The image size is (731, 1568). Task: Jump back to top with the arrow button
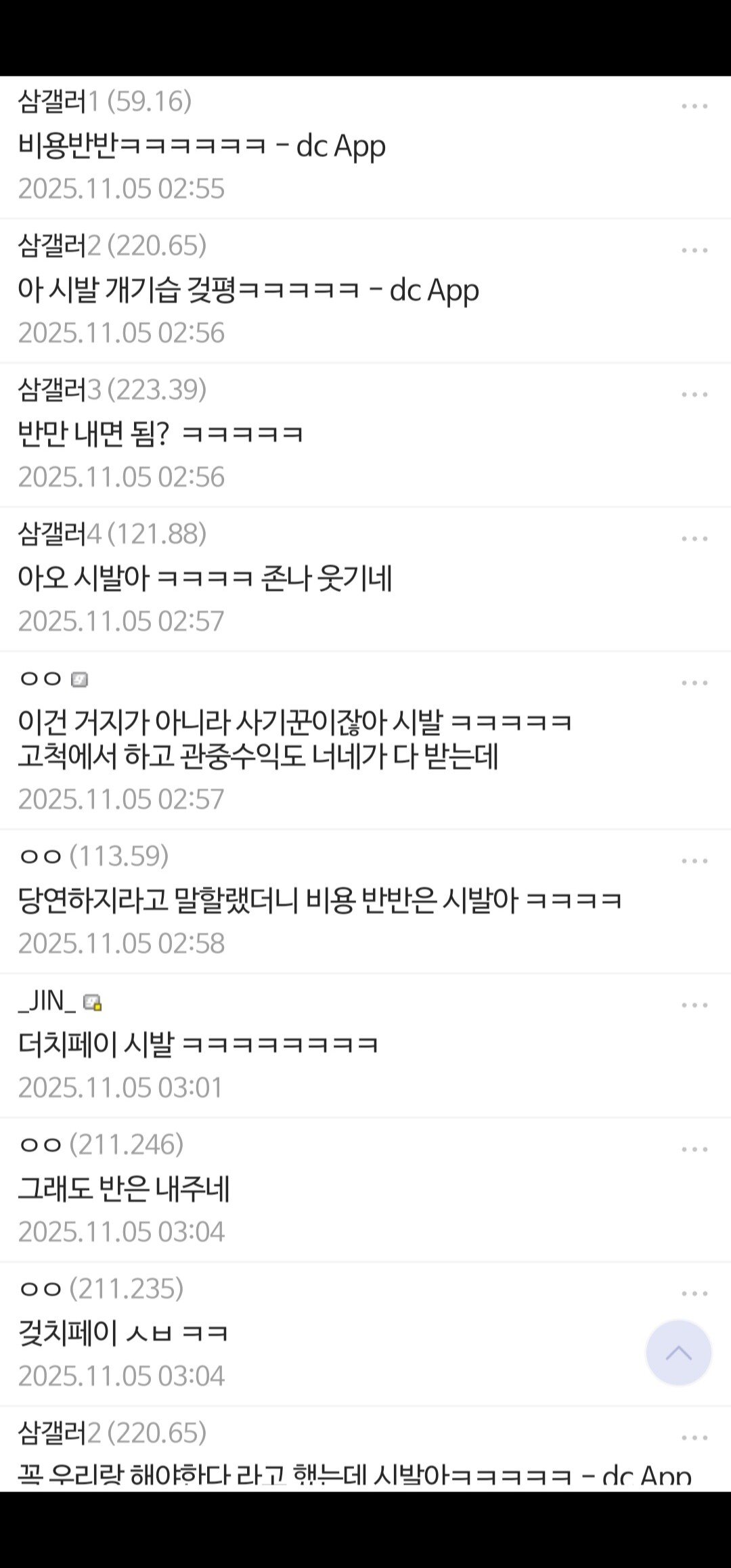coord(678,1353)
